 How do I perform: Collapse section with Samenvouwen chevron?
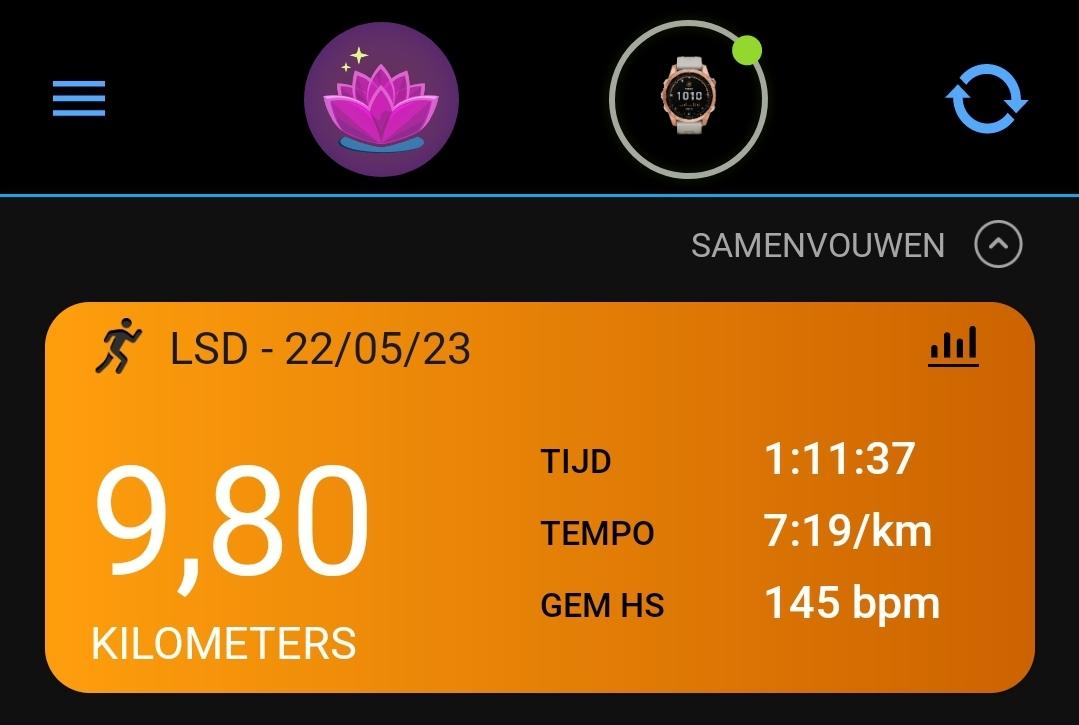coord(998,245)
